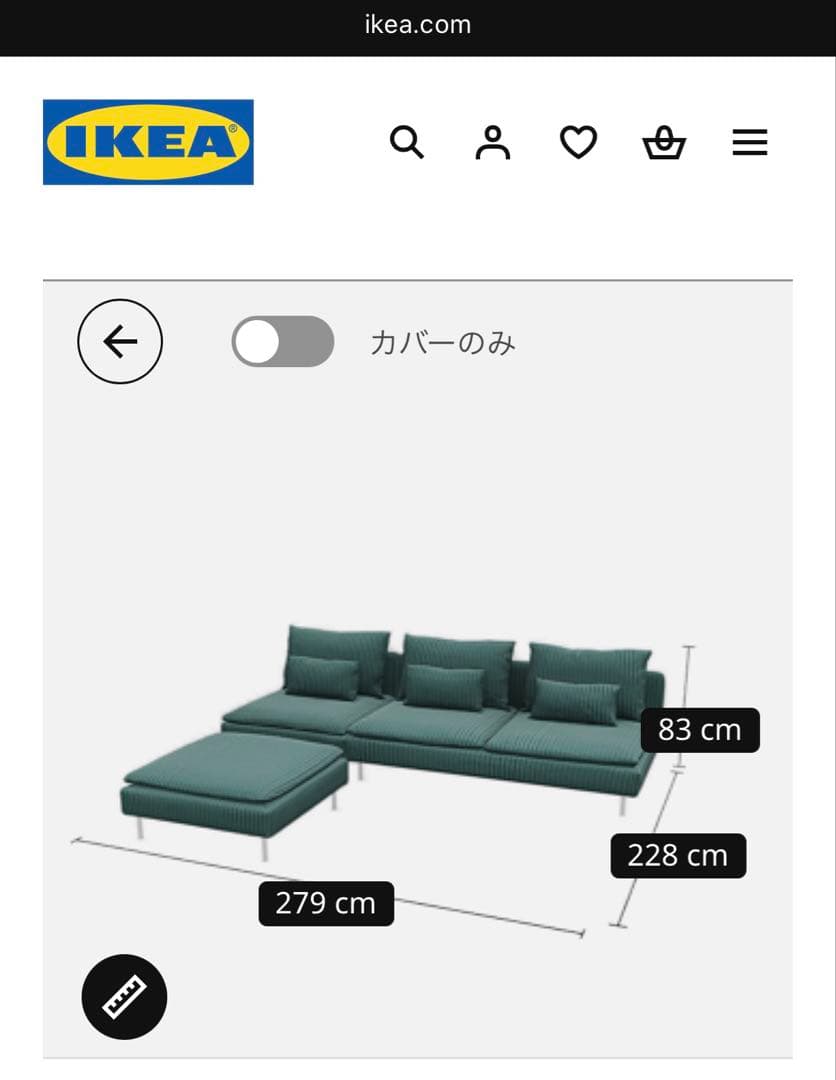Viewport: 836px width, 1080px height.
Task: Open the hamburger menu
Action: [749, 143]
